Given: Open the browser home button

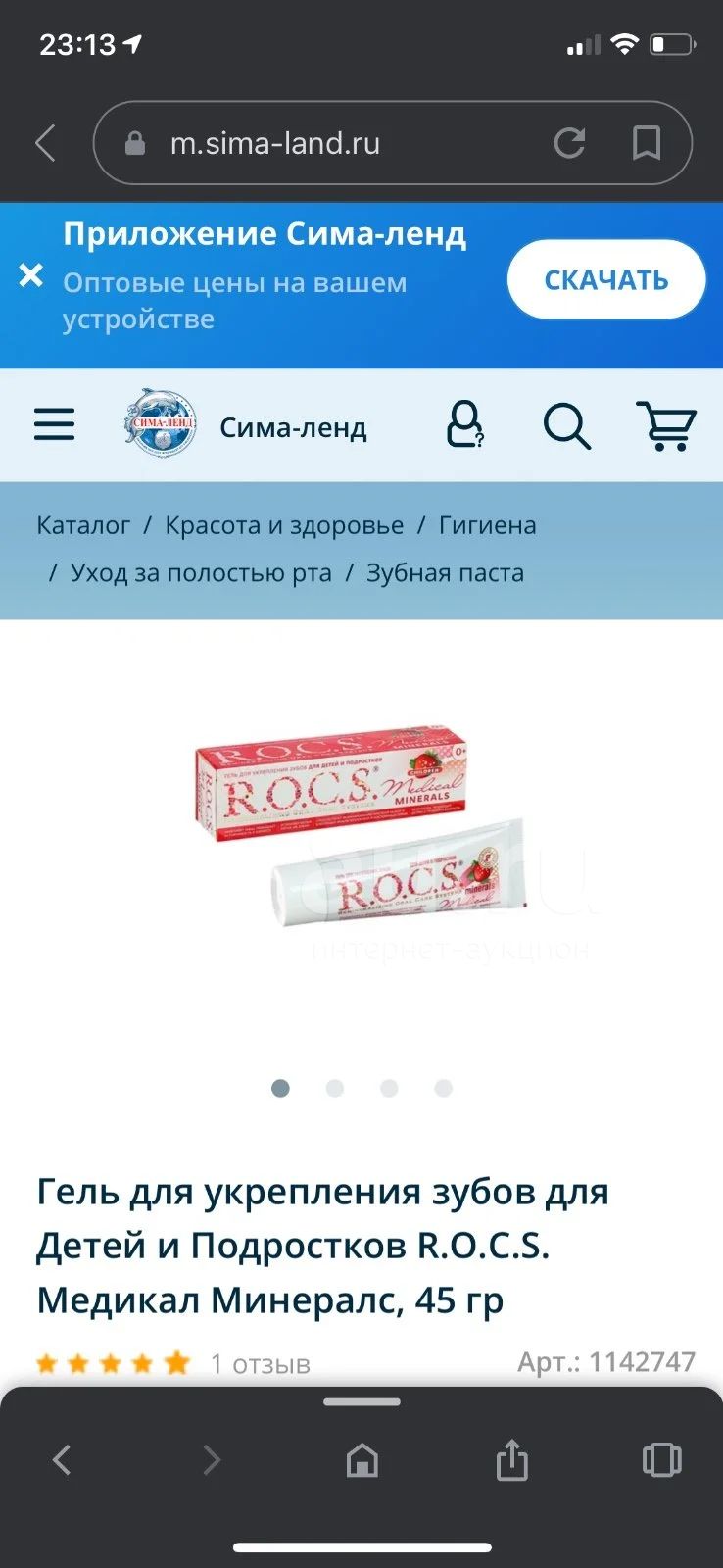Looking at the screenshot, I should [362, 1460].
